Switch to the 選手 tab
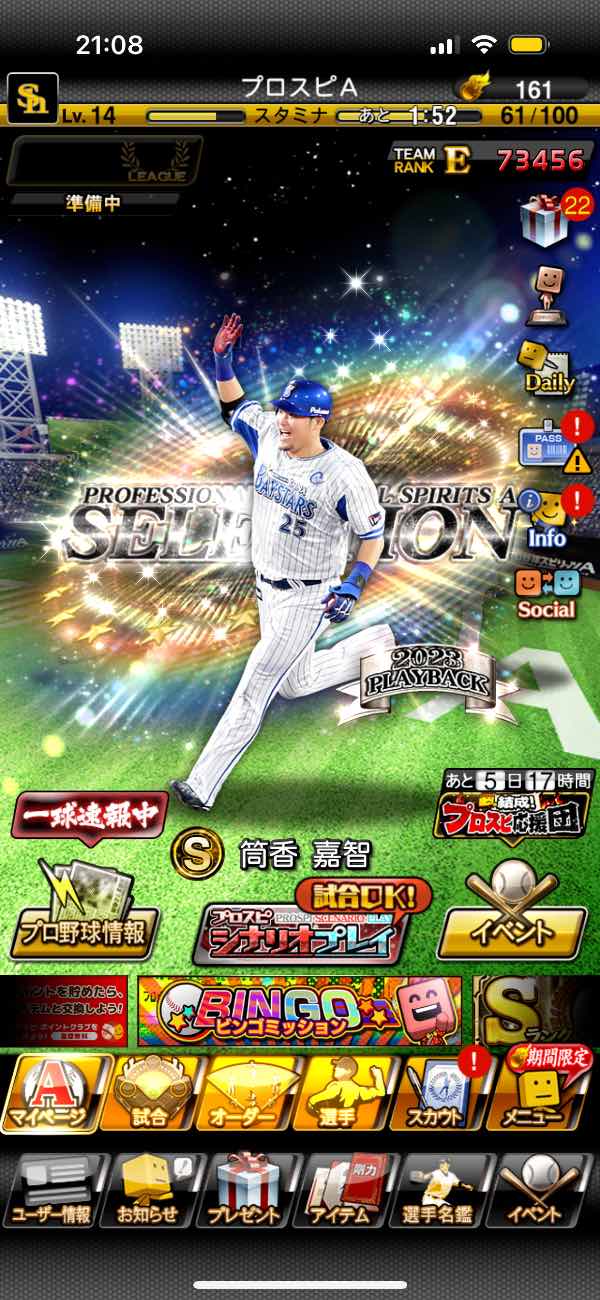The width and height of the screenshot is (600, 1300). 342,1092
